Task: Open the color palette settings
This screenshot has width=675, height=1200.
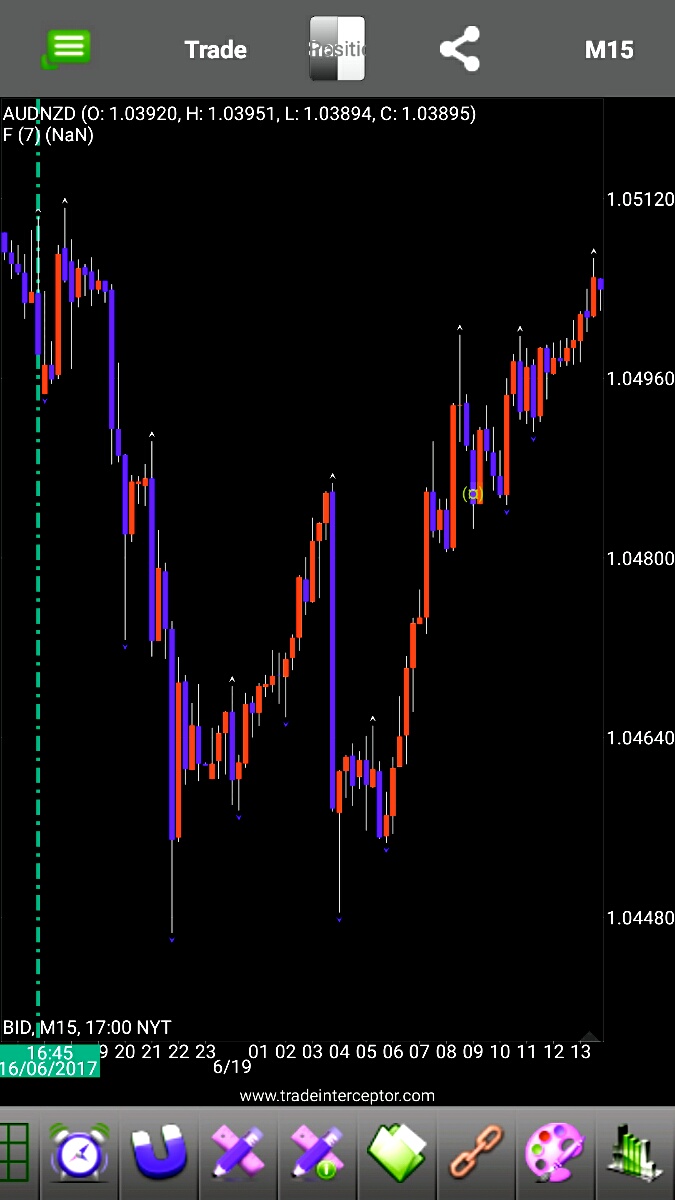Action: [x=553, y=1153]
